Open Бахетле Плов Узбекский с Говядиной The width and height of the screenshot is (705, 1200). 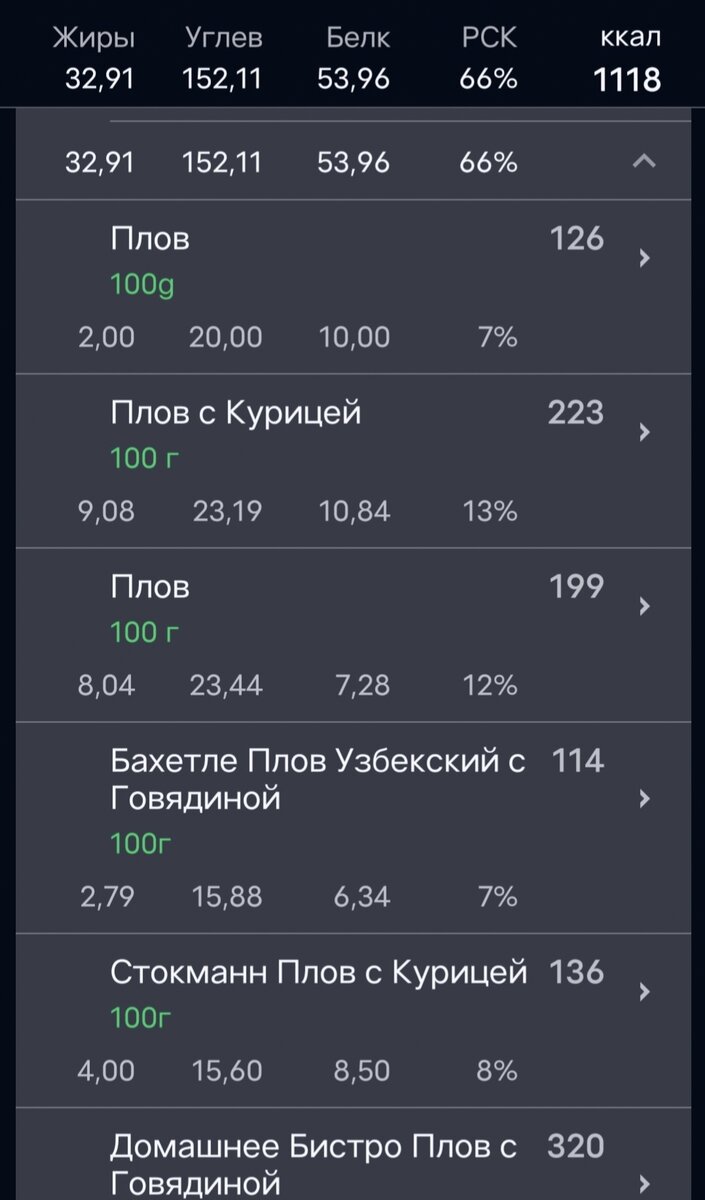tap(644, 798)
